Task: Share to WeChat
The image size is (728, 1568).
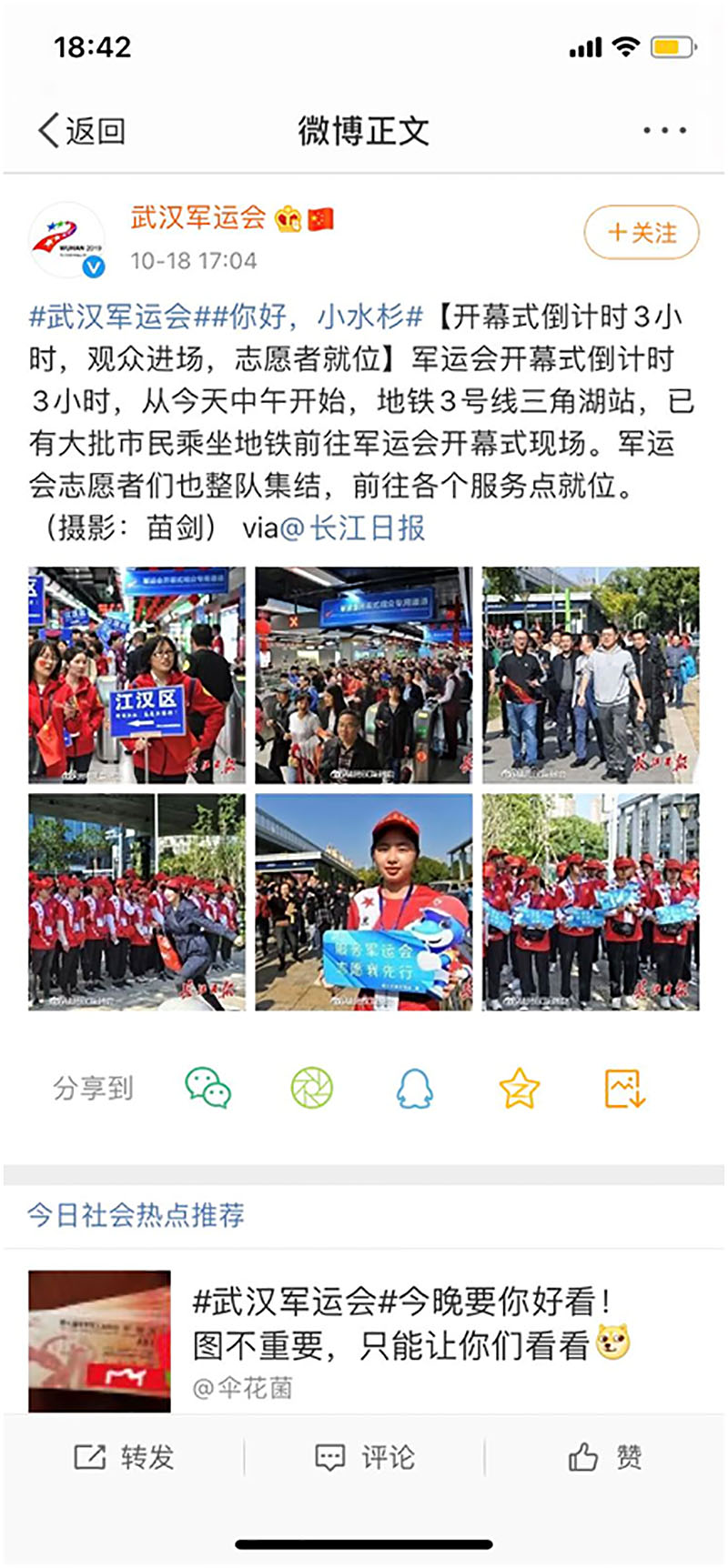Action: (x=207, y=1088)
